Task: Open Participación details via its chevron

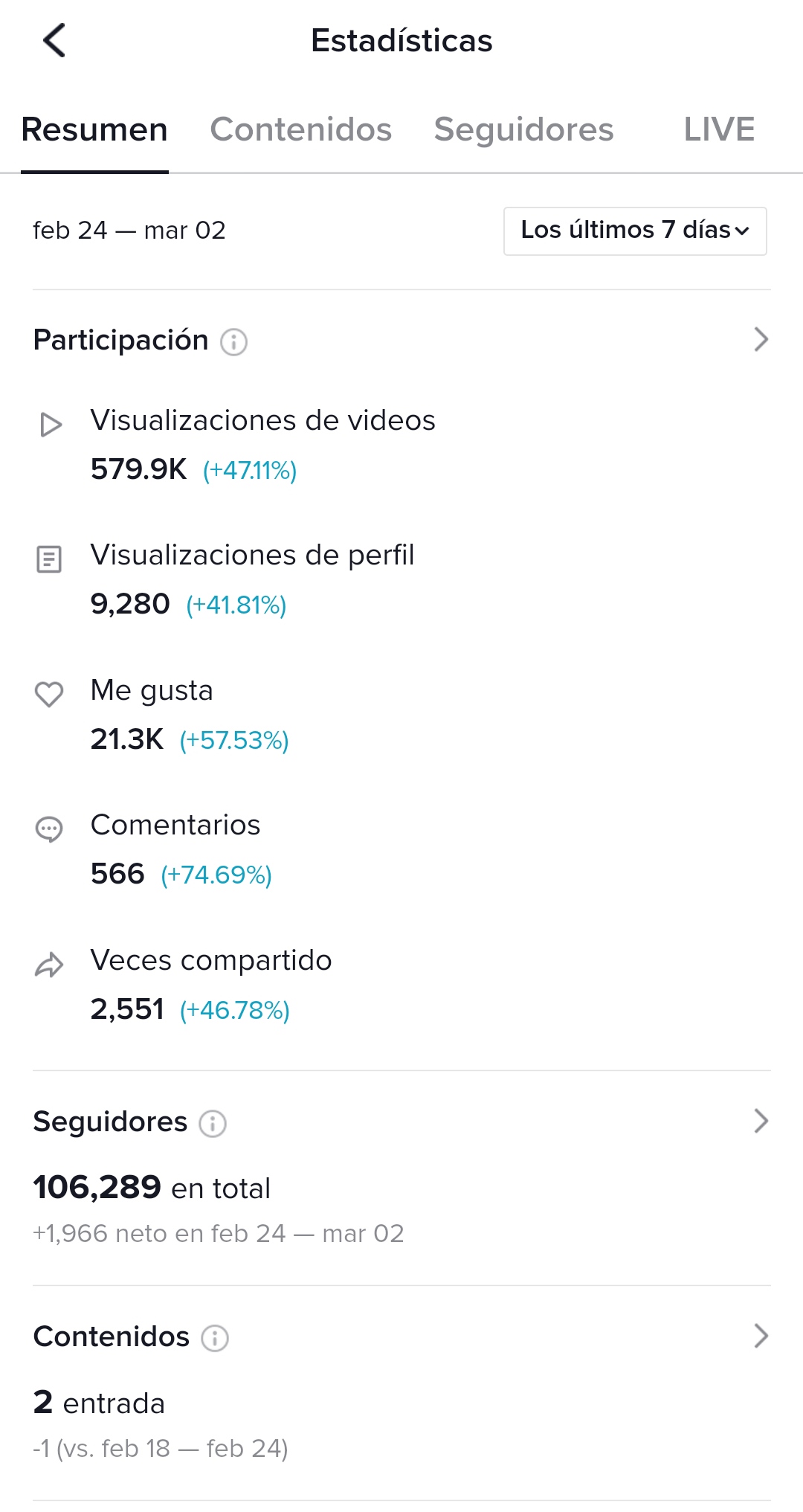Action: point(761,340)
